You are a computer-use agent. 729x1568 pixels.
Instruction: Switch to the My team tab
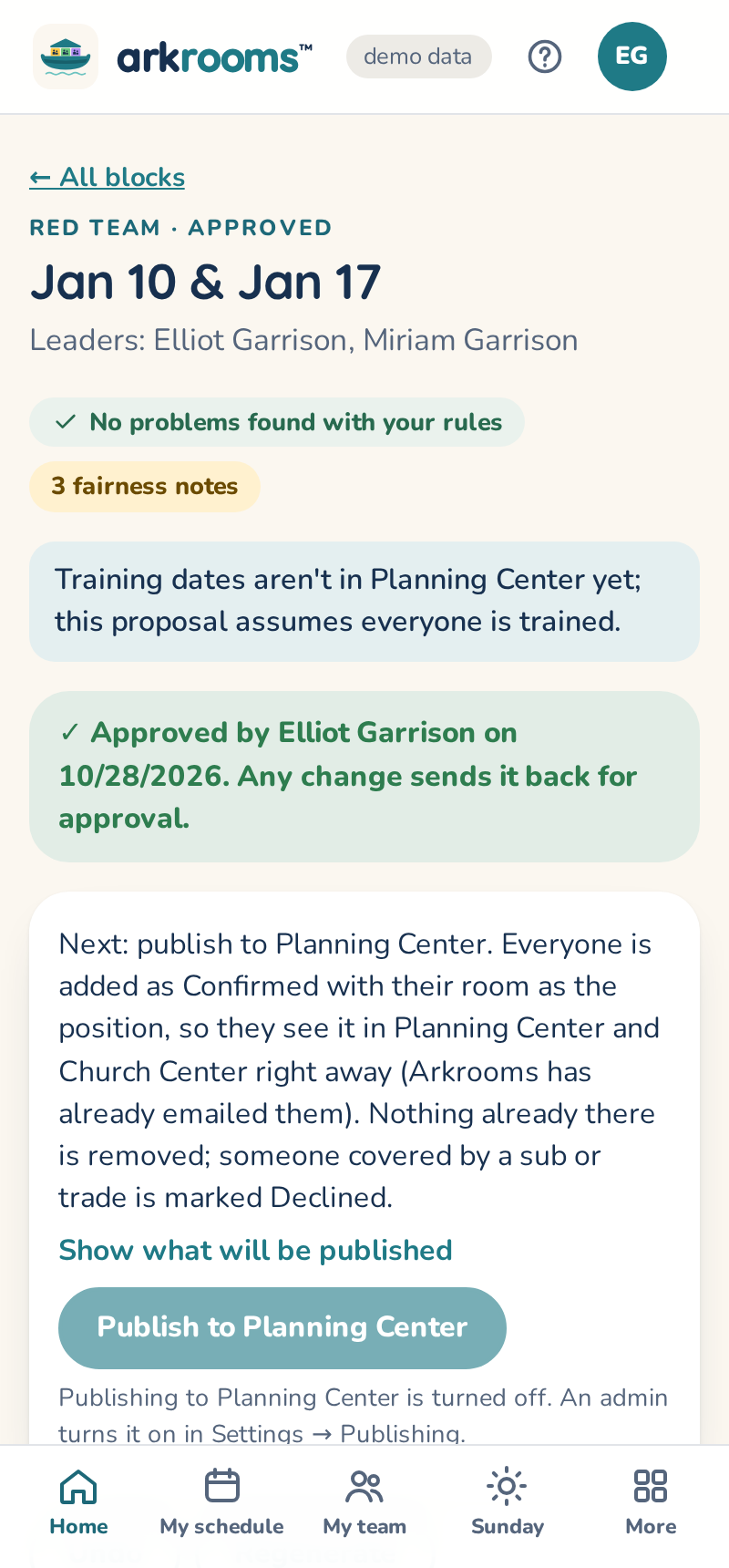point(364,1502)
